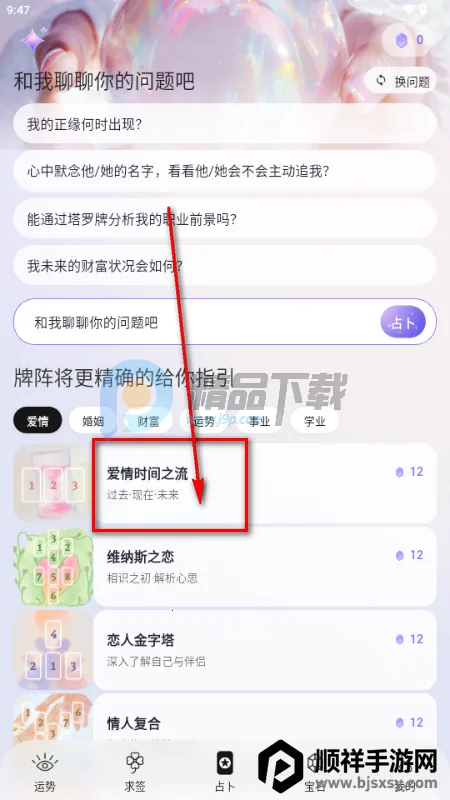Go to the 运势 bottom tab
The width and height of the screenshot is (450, 800).
coord(45,771)
